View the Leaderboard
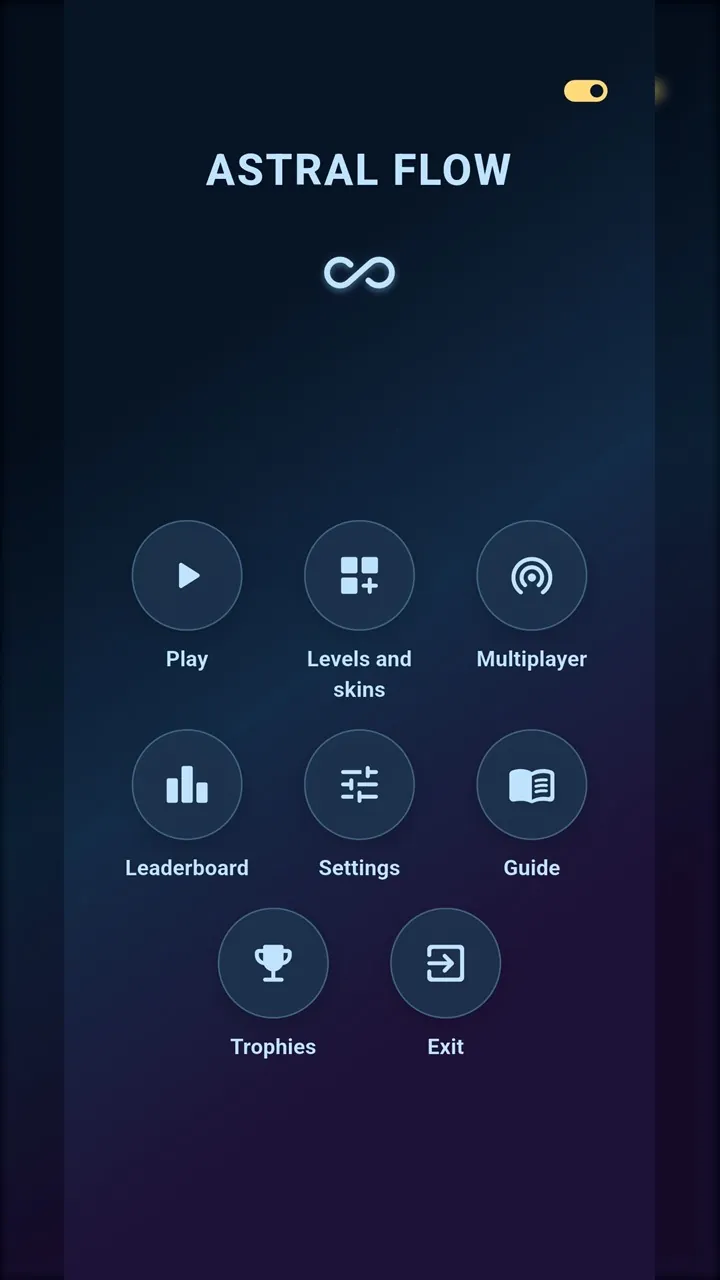This screenshot has width=720, height=1280. (187, 784)
